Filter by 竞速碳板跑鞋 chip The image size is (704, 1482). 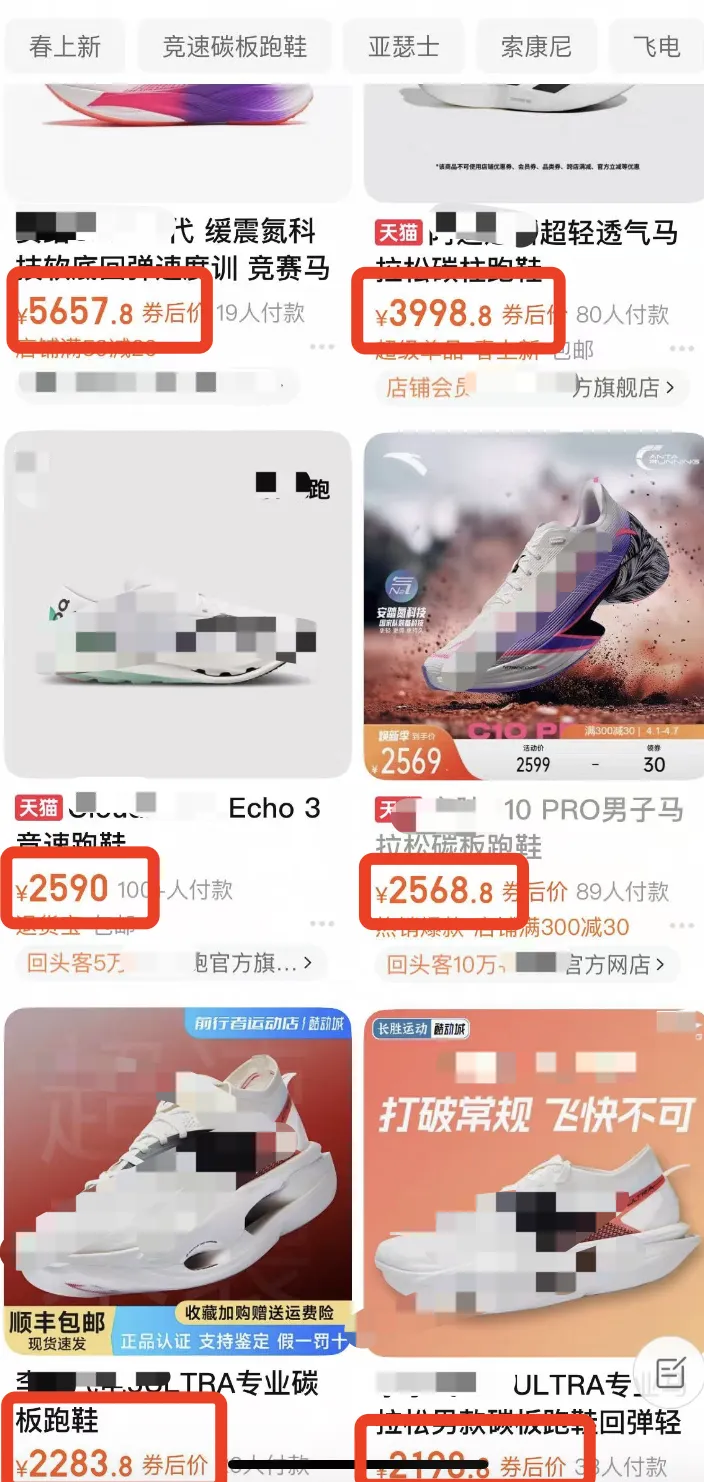pyautogui.click(x=235, y=46)
